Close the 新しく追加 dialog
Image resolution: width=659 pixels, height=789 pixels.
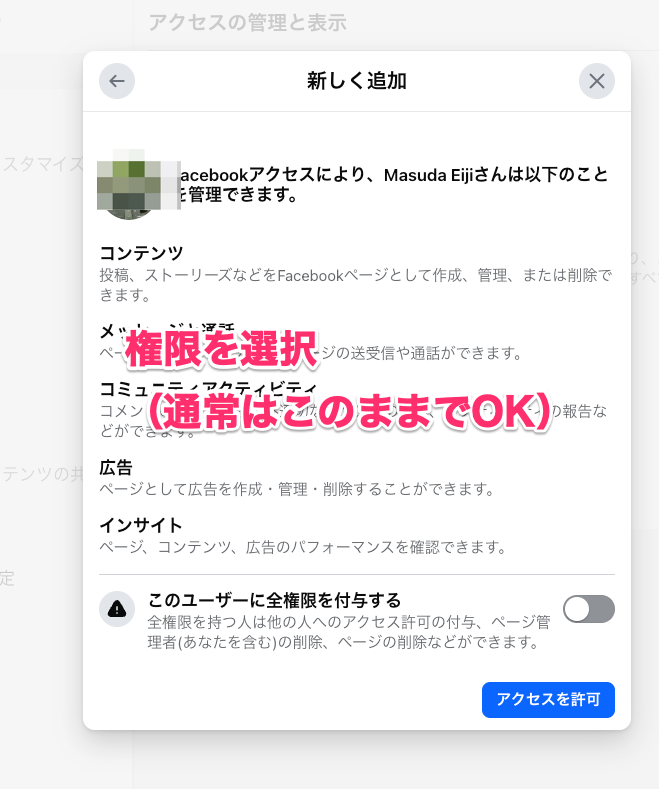pyautogui.click(x=597, y=81)
